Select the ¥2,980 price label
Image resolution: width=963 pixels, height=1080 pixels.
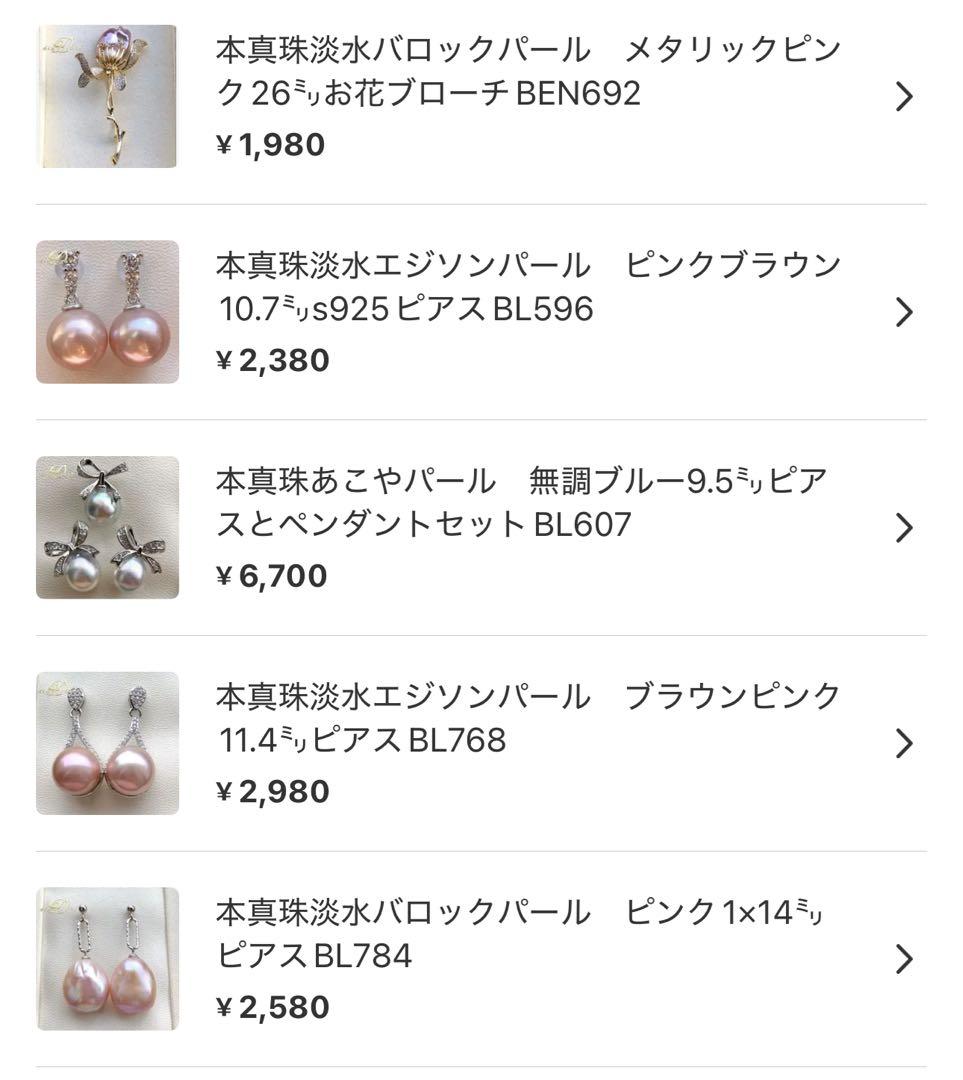coord(270,791)
